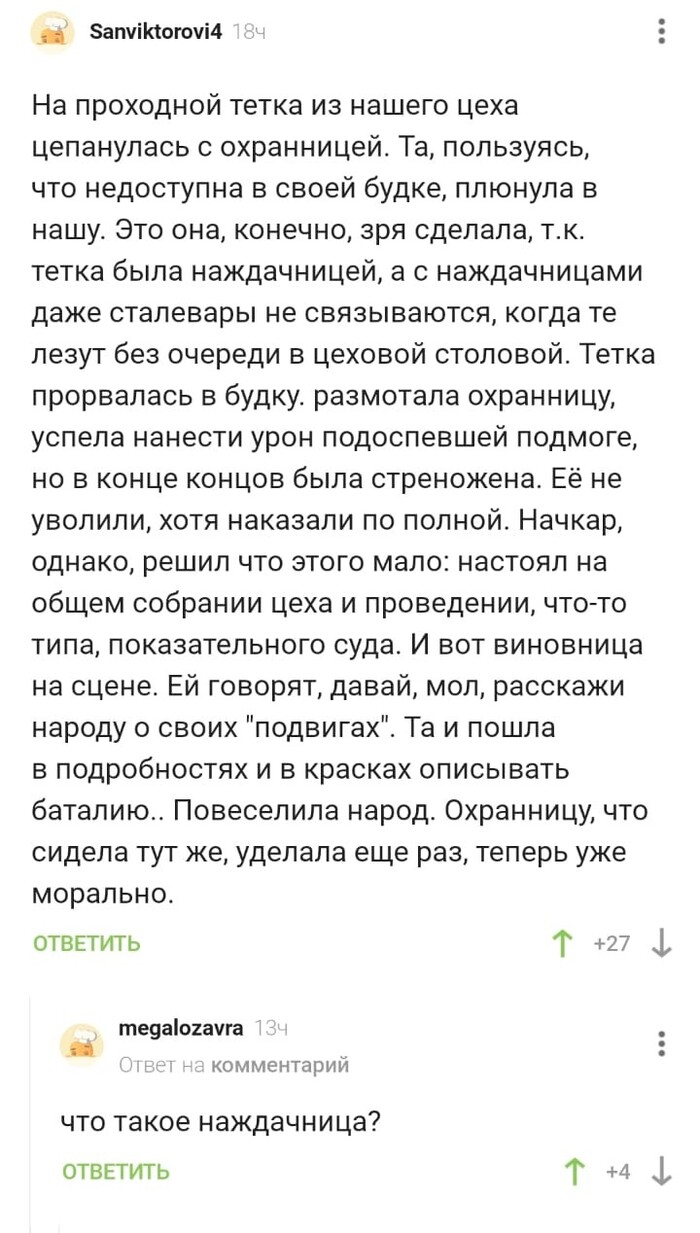
Task: Open megalozavra's username link
Action: click(181, 1027)
